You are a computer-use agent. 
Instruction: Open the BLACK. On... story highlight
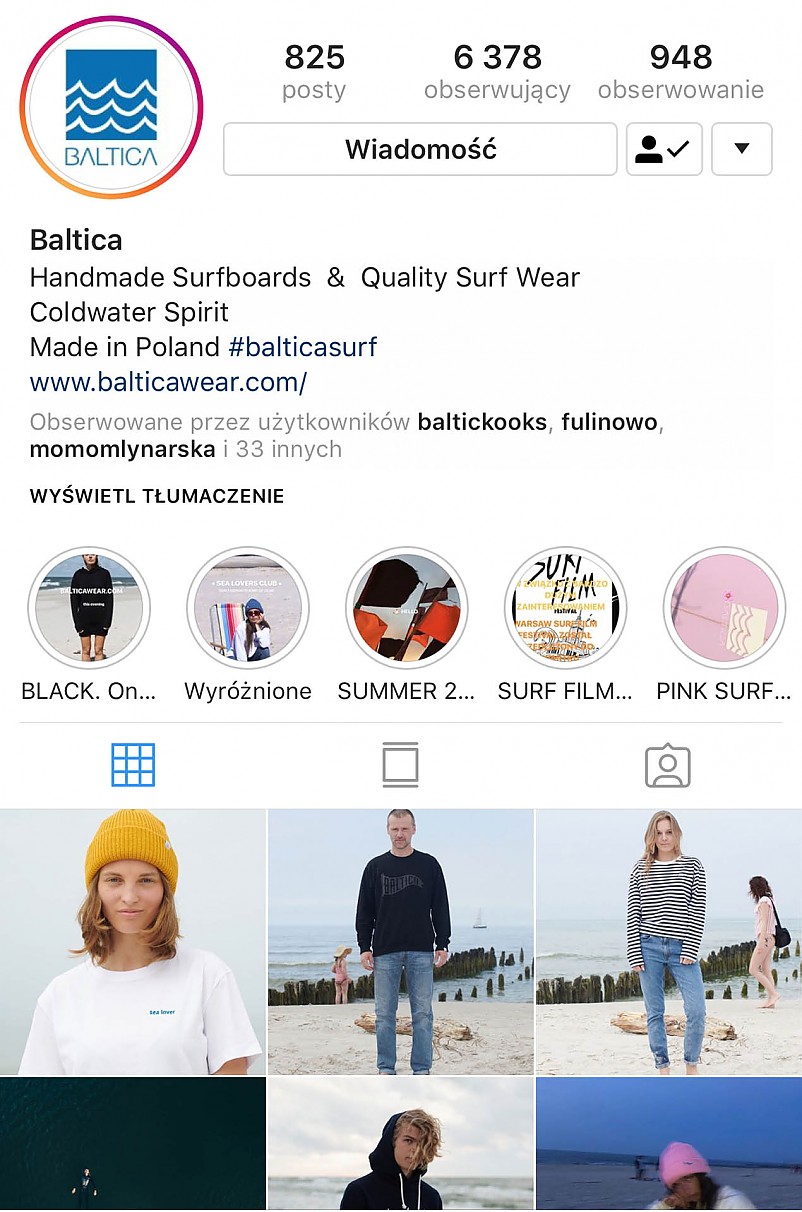(x=89, y=608)
